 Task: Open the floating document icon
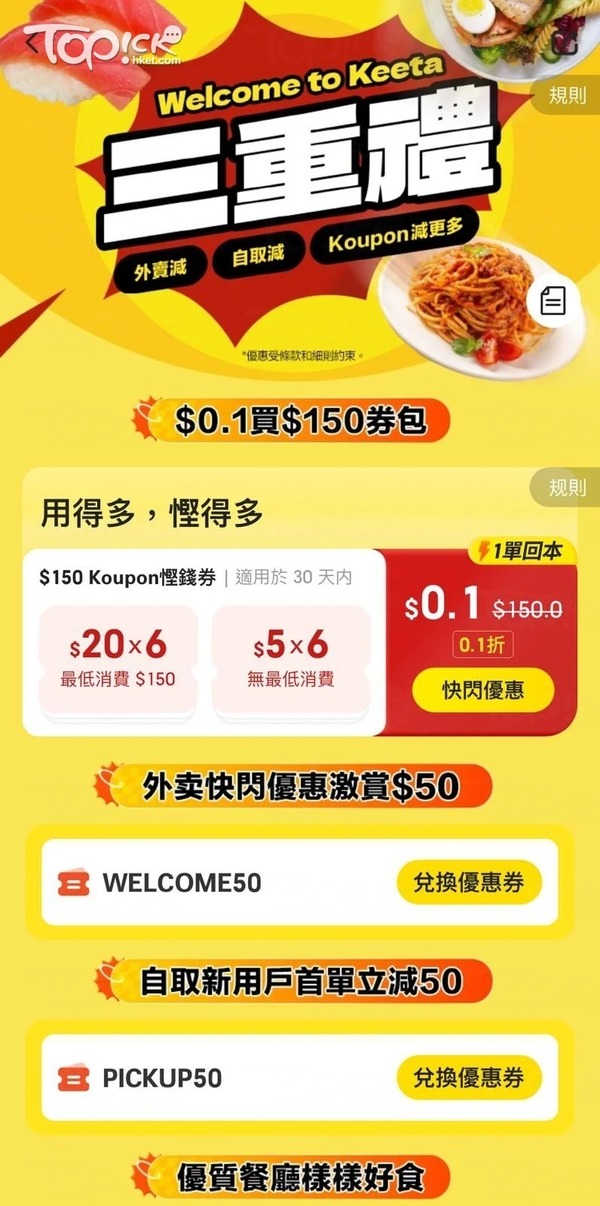click(x=553, y=301)
